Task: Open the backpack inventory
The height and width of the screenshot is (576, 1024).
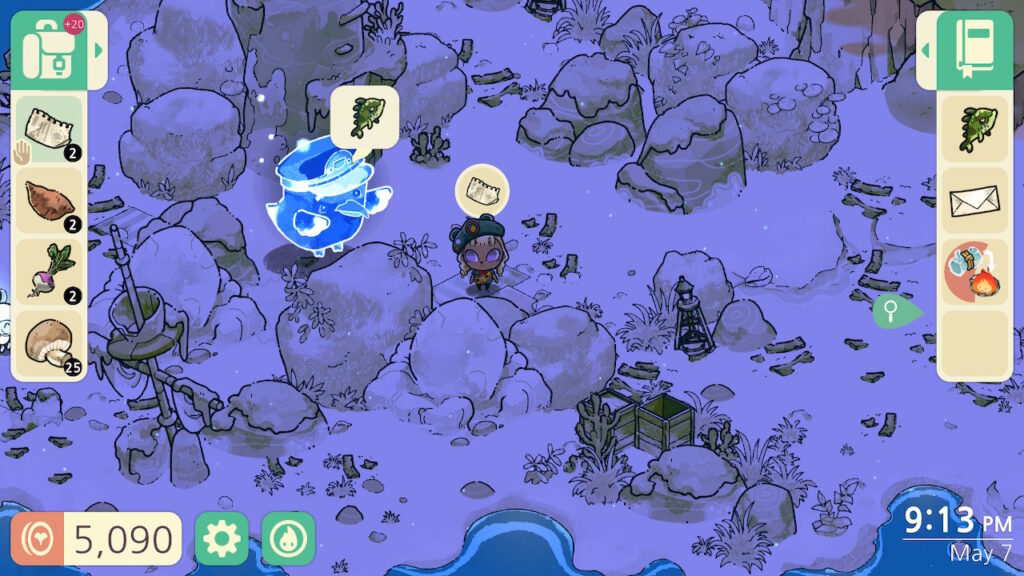Action: (48, 50)
